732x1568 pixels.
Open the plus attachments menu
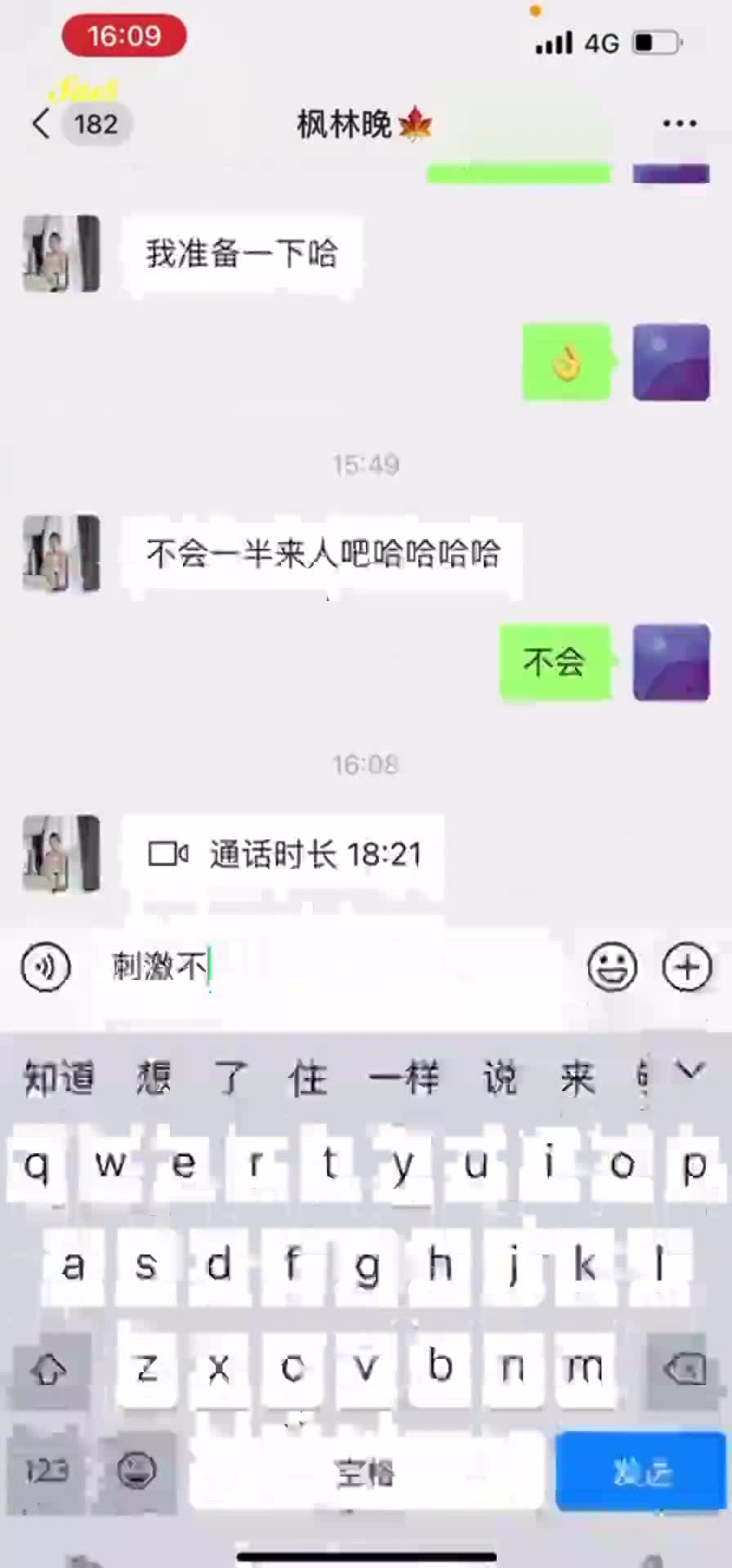(x=687, y=968)
